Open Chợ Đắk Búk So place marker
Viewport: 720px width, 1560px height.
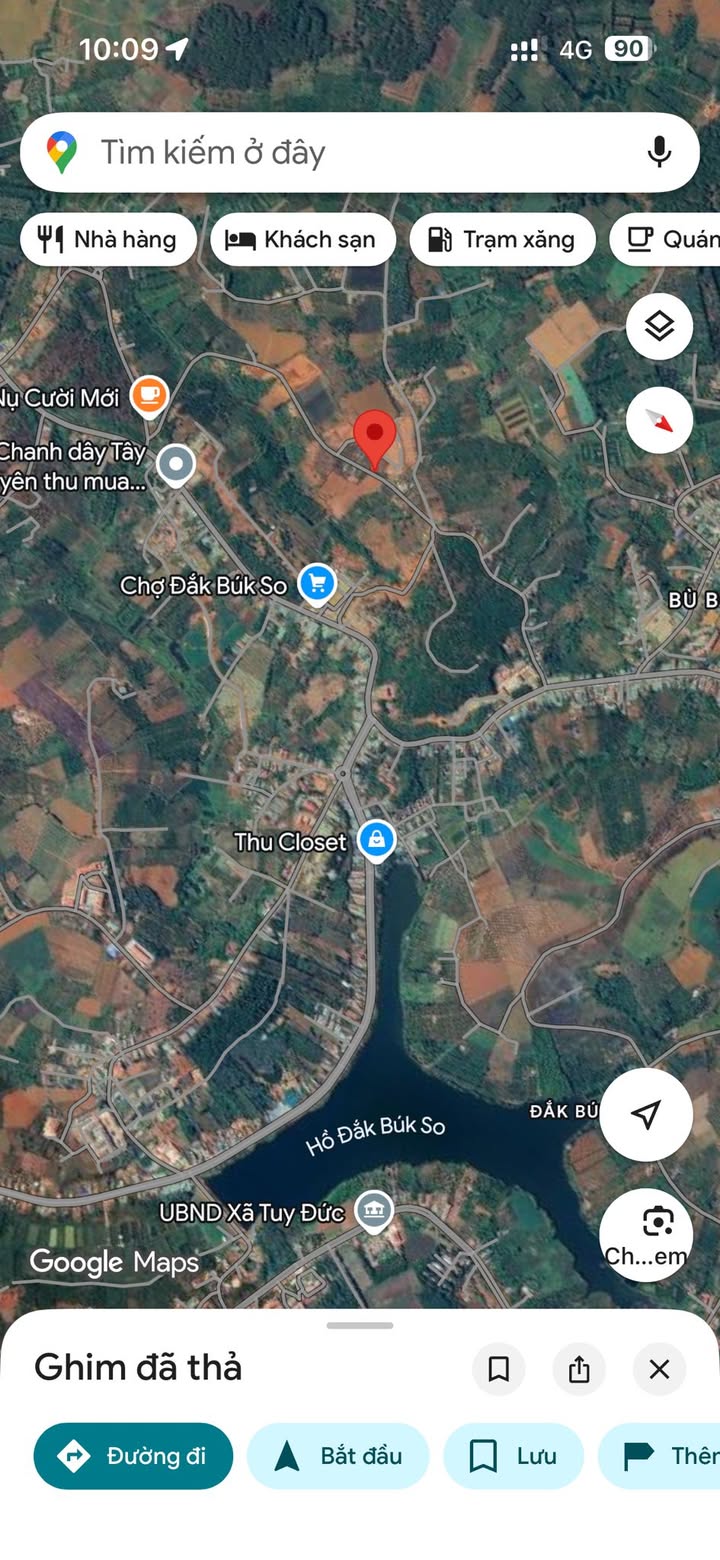317,583
